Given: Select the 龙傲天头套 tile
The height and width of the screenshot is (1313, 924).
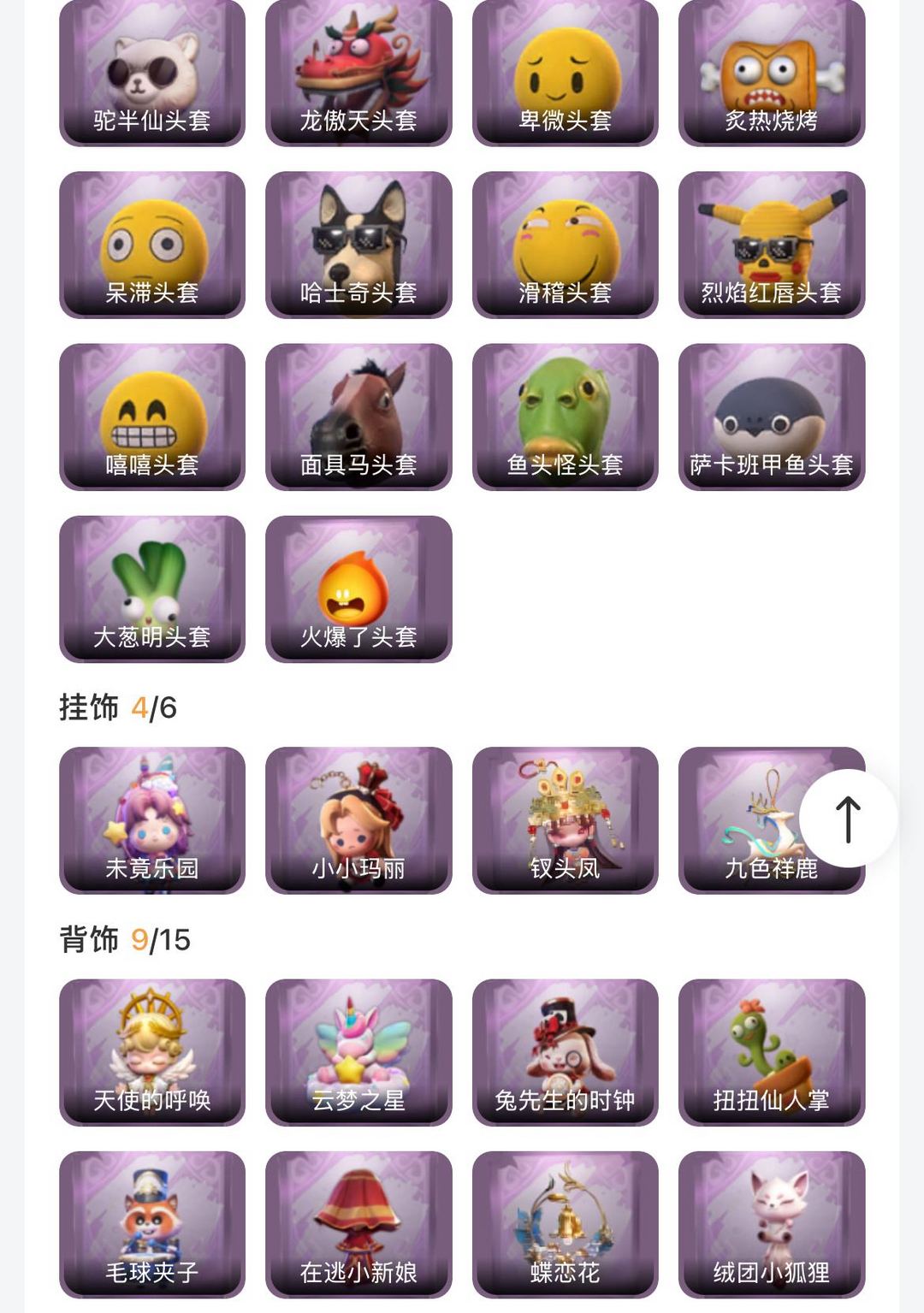Looking at the screenshot, I should click(358, 75).
